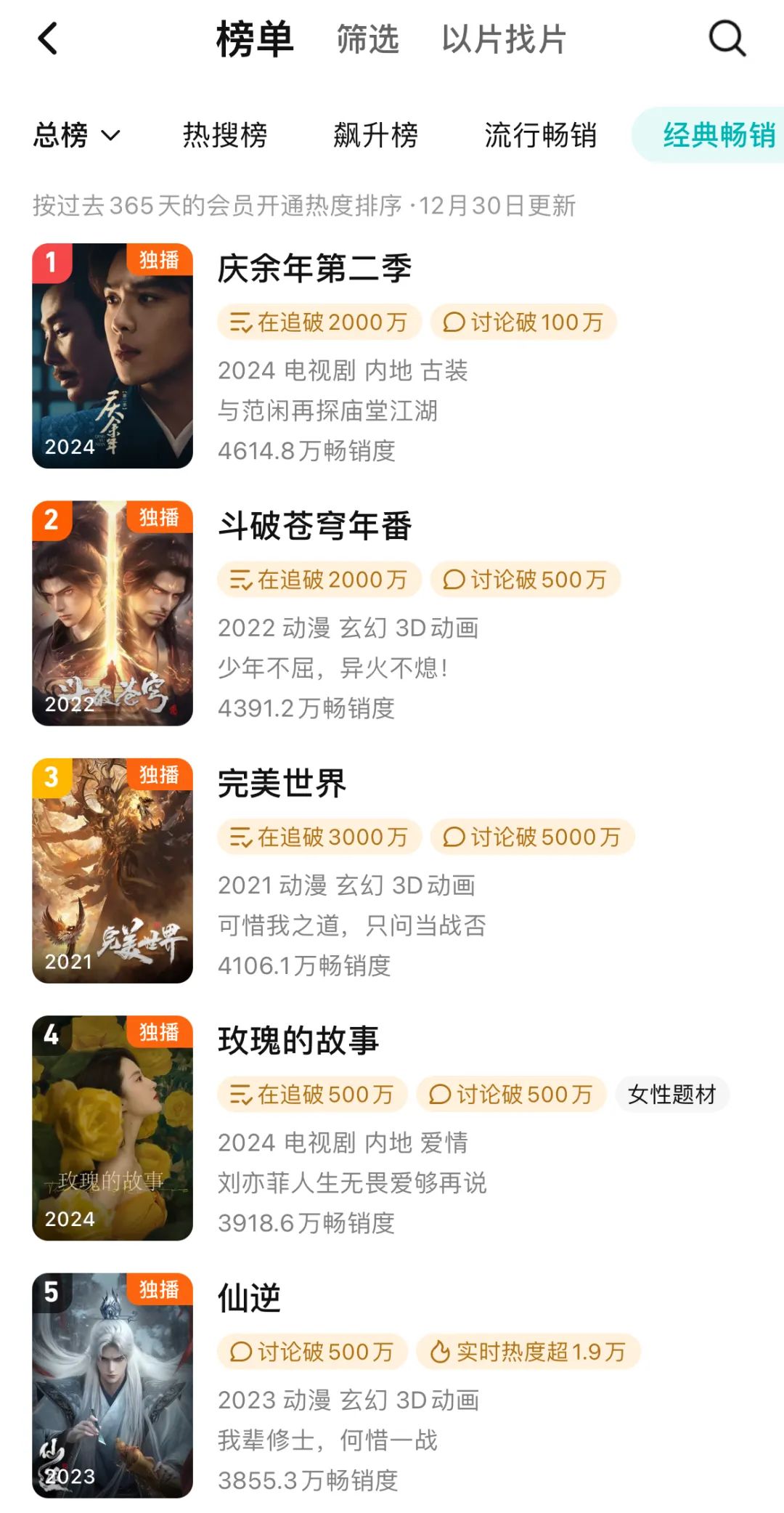Go back using the back arrow
Screen dimensions: 784x1513
pyautogui.click(x=48, y=38)
